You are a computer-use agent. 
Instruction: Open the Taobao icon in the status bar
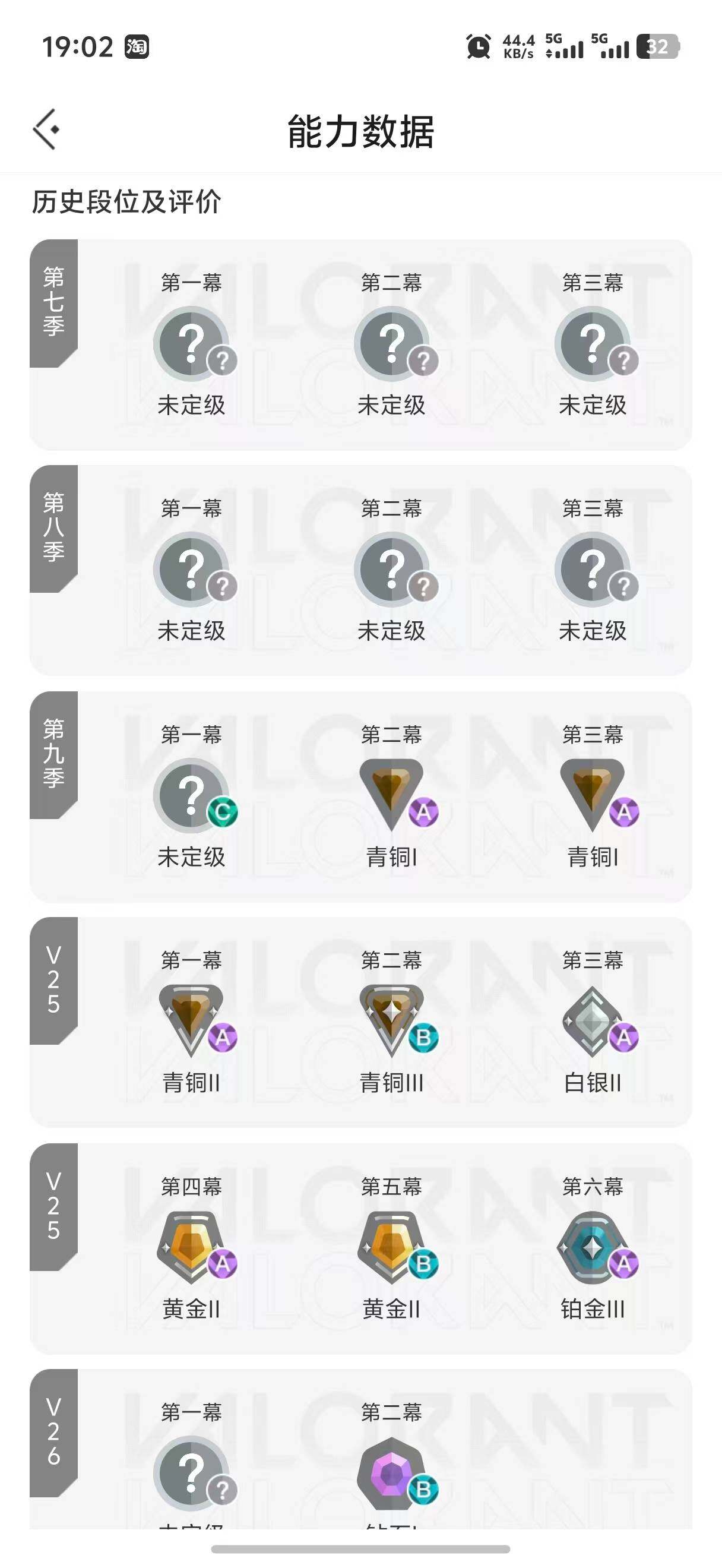click(x=135, y=46)
